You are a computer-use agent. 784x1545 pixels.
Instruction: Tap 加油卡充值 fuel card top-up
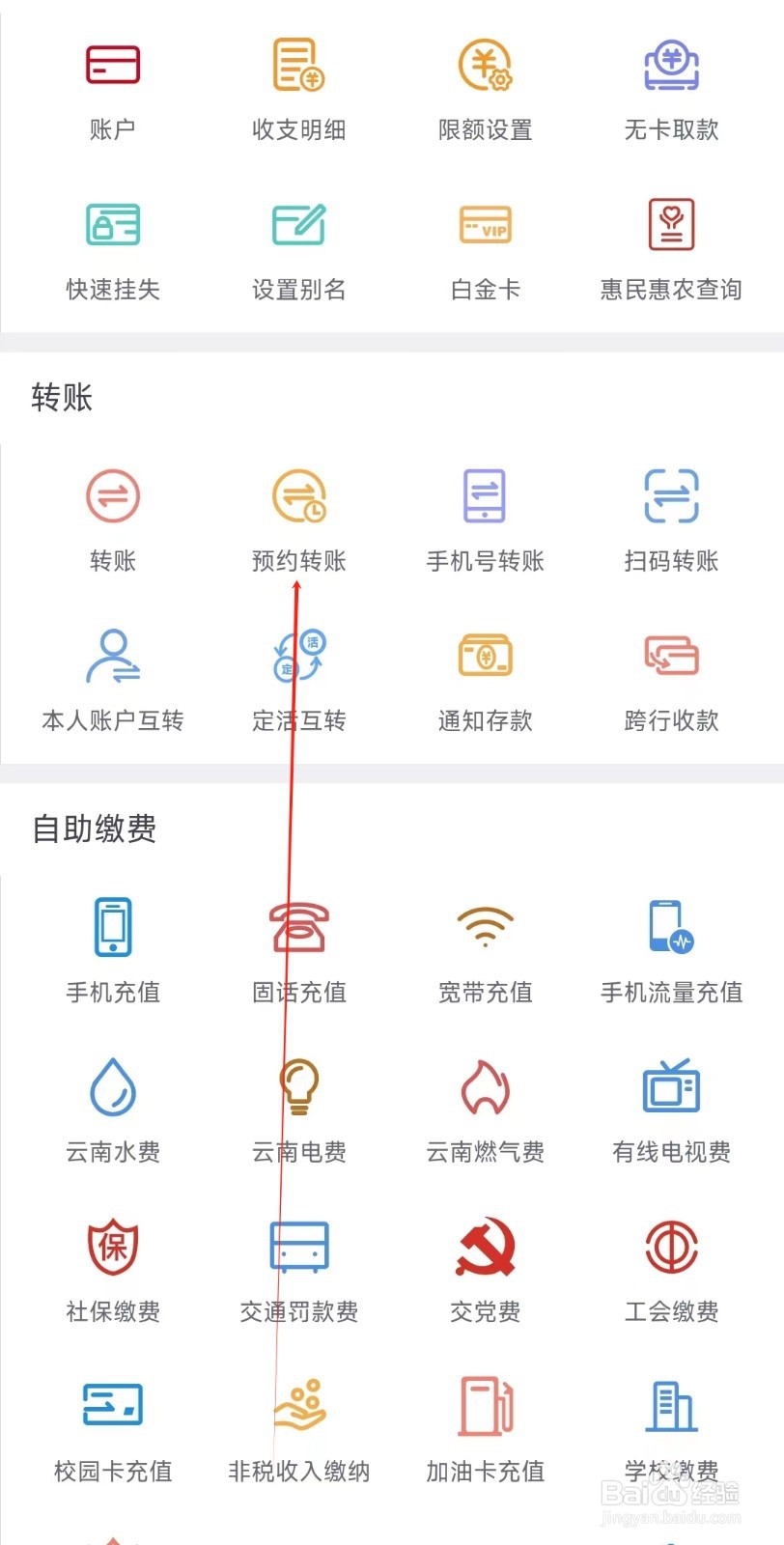click(486, 1431)
